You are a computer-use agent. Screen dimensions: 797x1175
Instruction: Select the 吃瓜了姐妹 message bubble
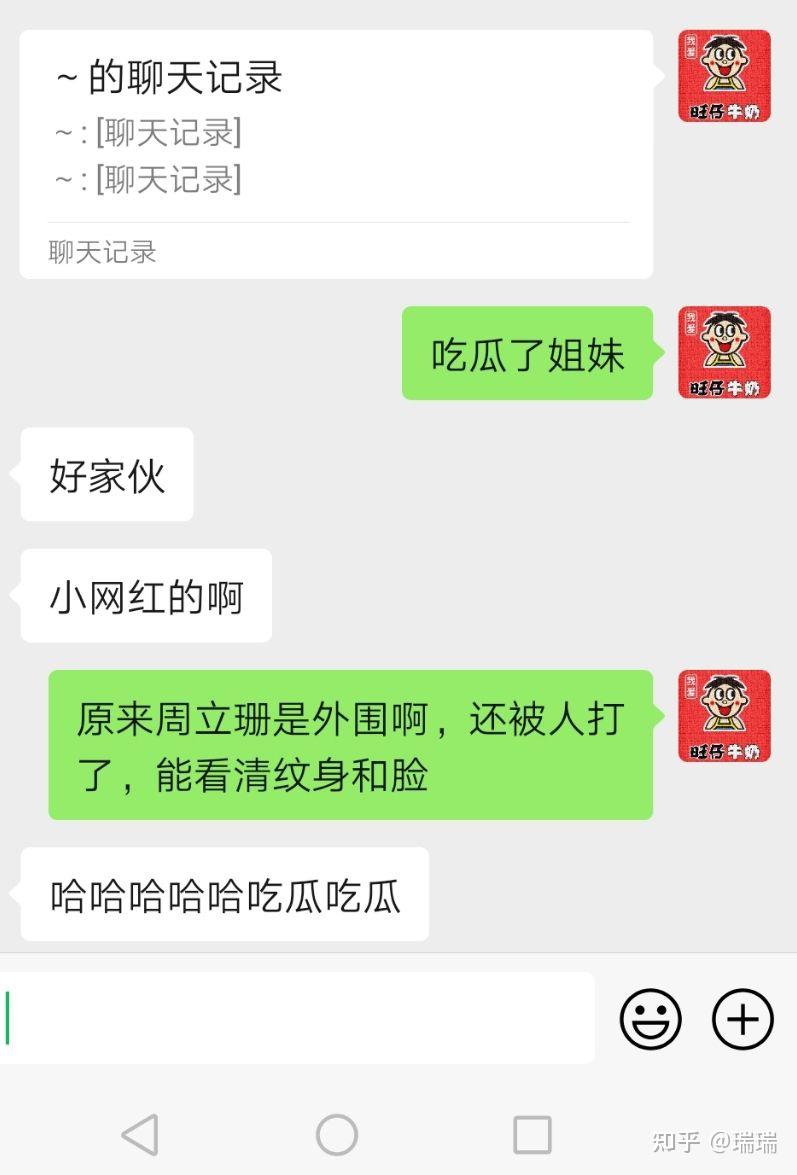(527, 355)
